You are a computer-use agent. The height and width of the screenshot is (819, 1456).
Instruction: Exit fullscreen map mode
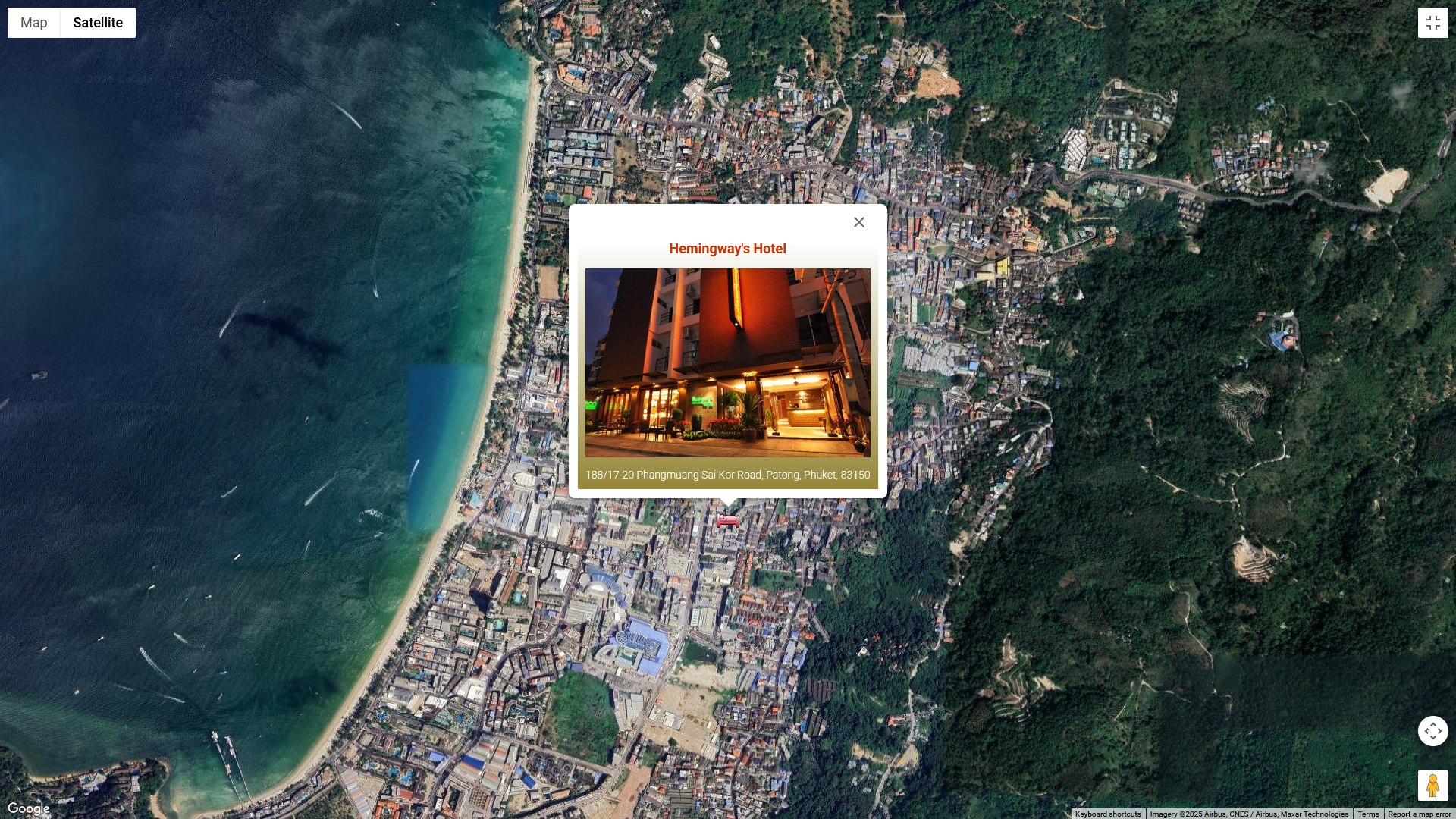(x=1432, y=23)
